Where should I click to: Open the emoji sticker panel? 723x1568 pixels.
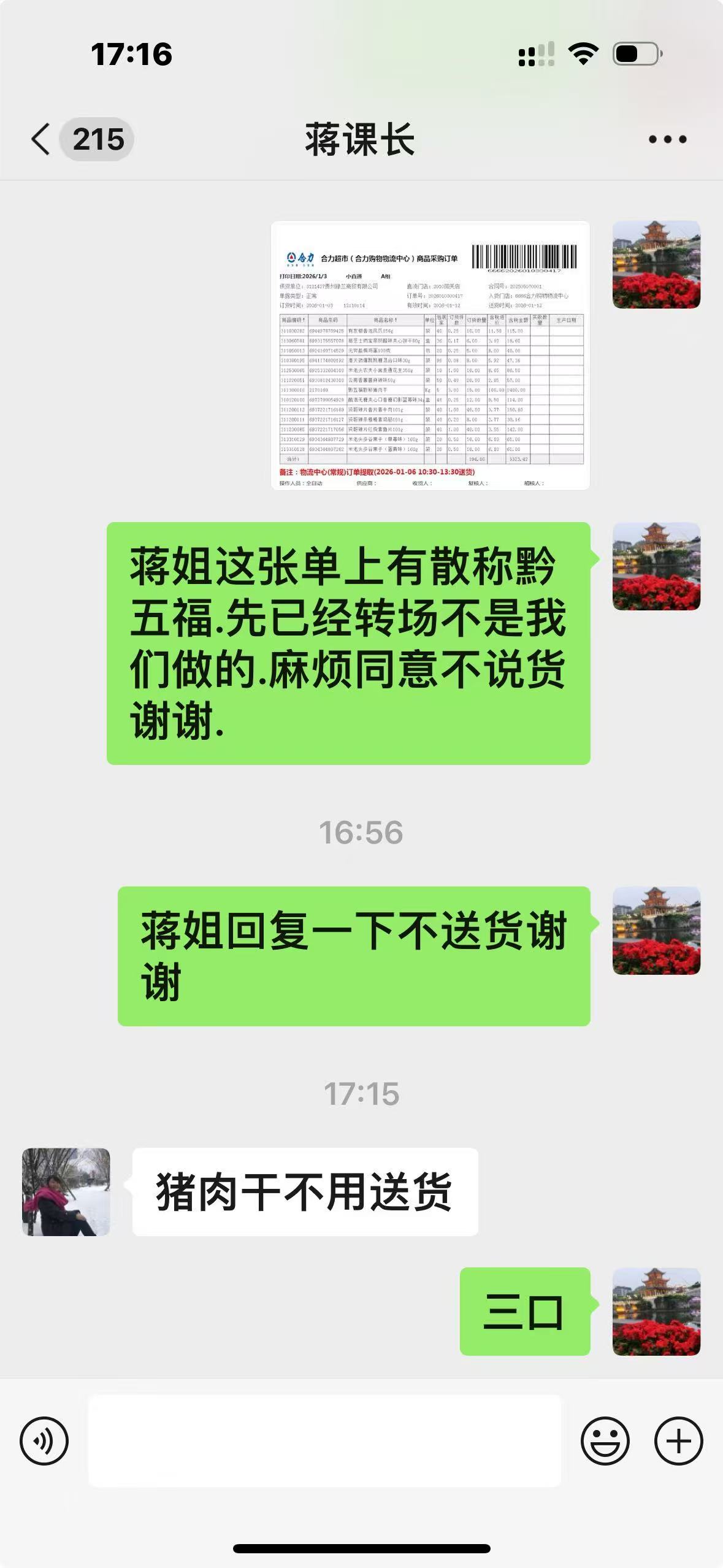coord(605,1440)
